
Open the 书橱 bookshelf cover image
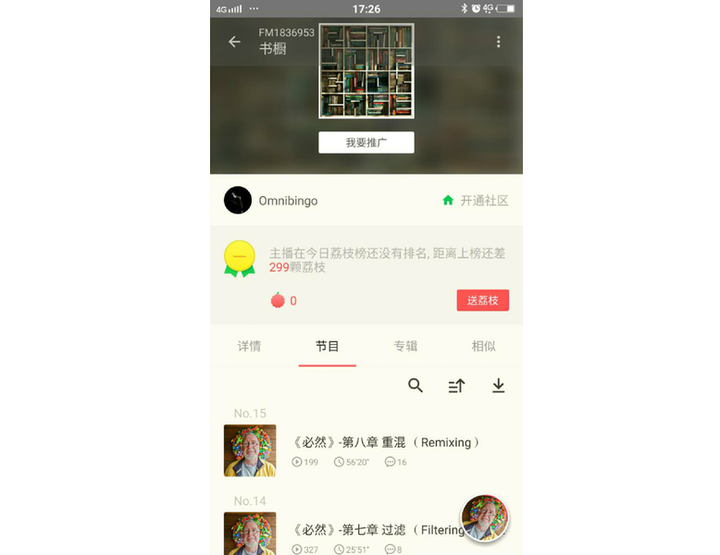[366, 71]
